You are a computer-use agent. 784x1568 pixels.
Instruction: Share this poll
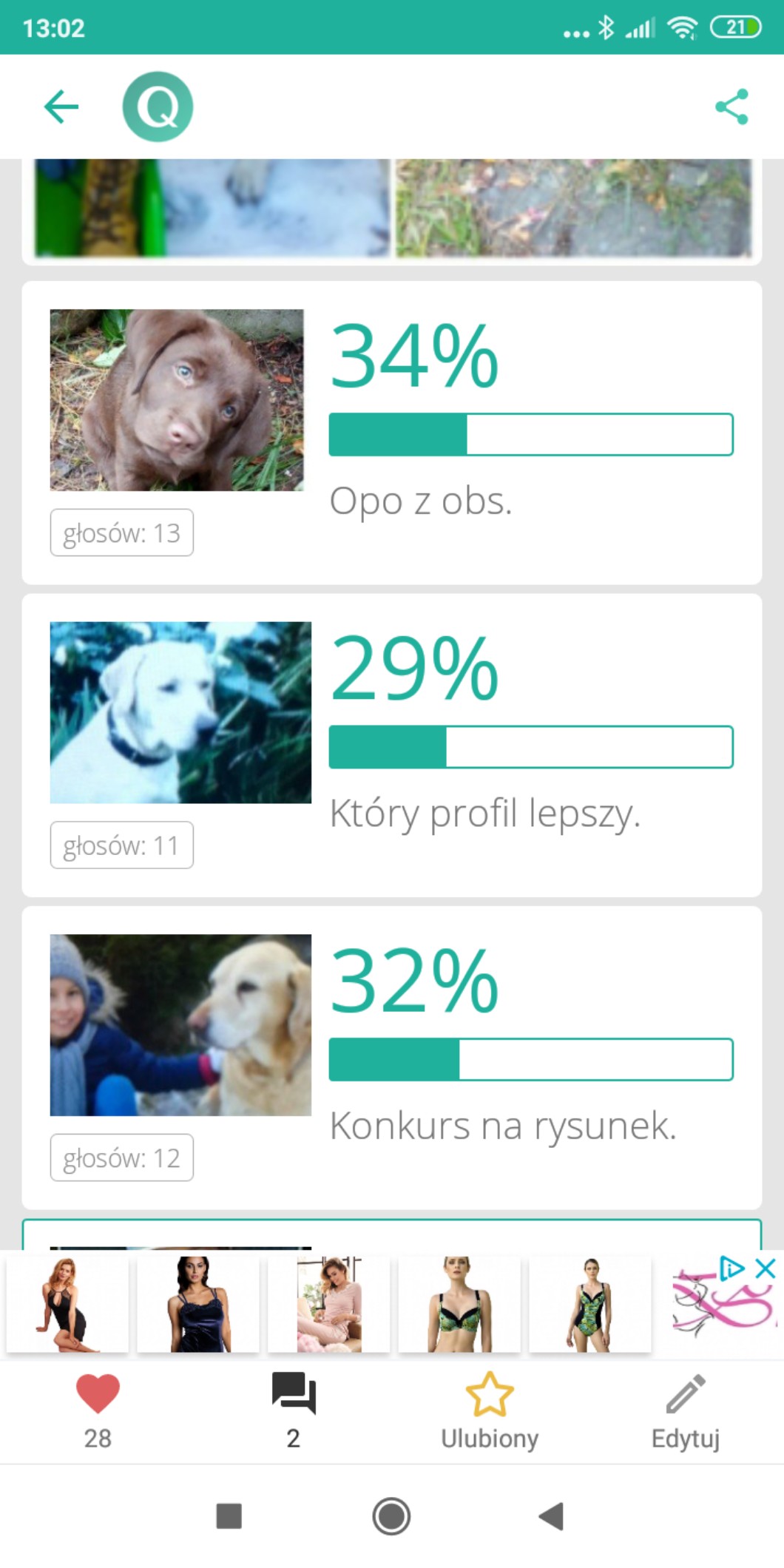(731, 107)
